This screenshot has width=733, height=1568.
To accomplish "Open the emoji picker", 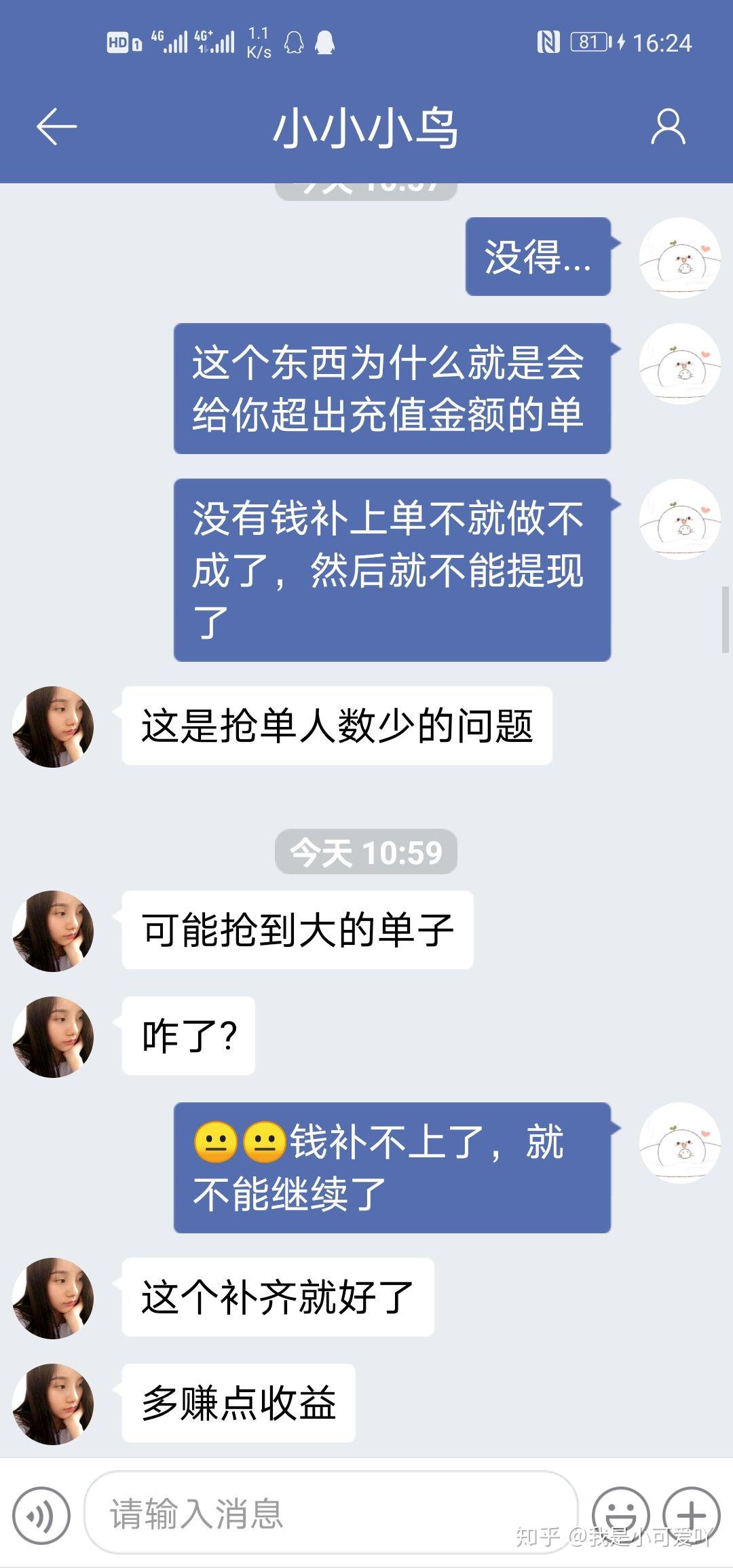I will [620, 1513].
